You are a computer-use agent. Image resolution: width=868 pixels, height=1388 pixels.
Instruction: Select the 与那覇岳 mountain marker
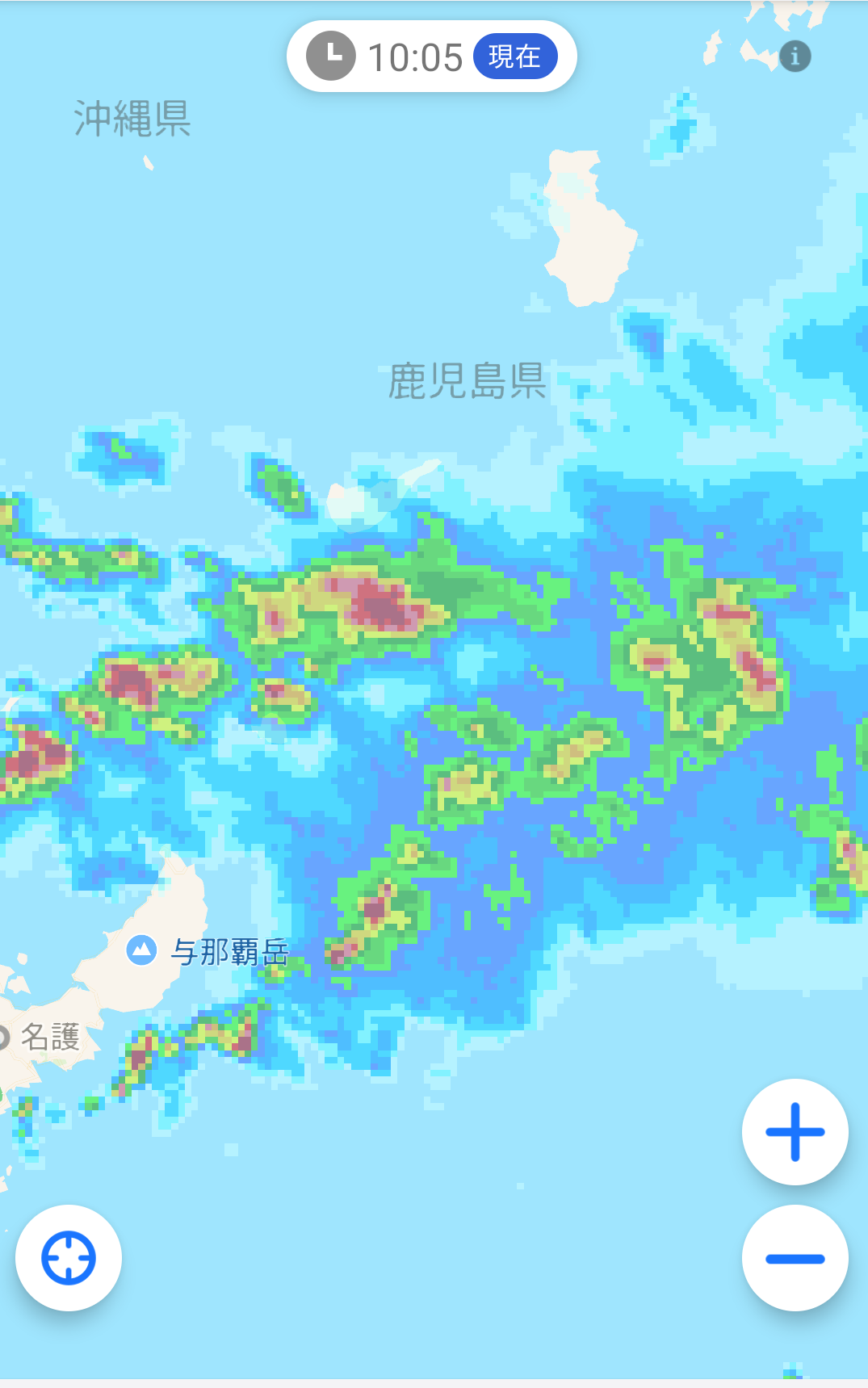tap(142, 950)
